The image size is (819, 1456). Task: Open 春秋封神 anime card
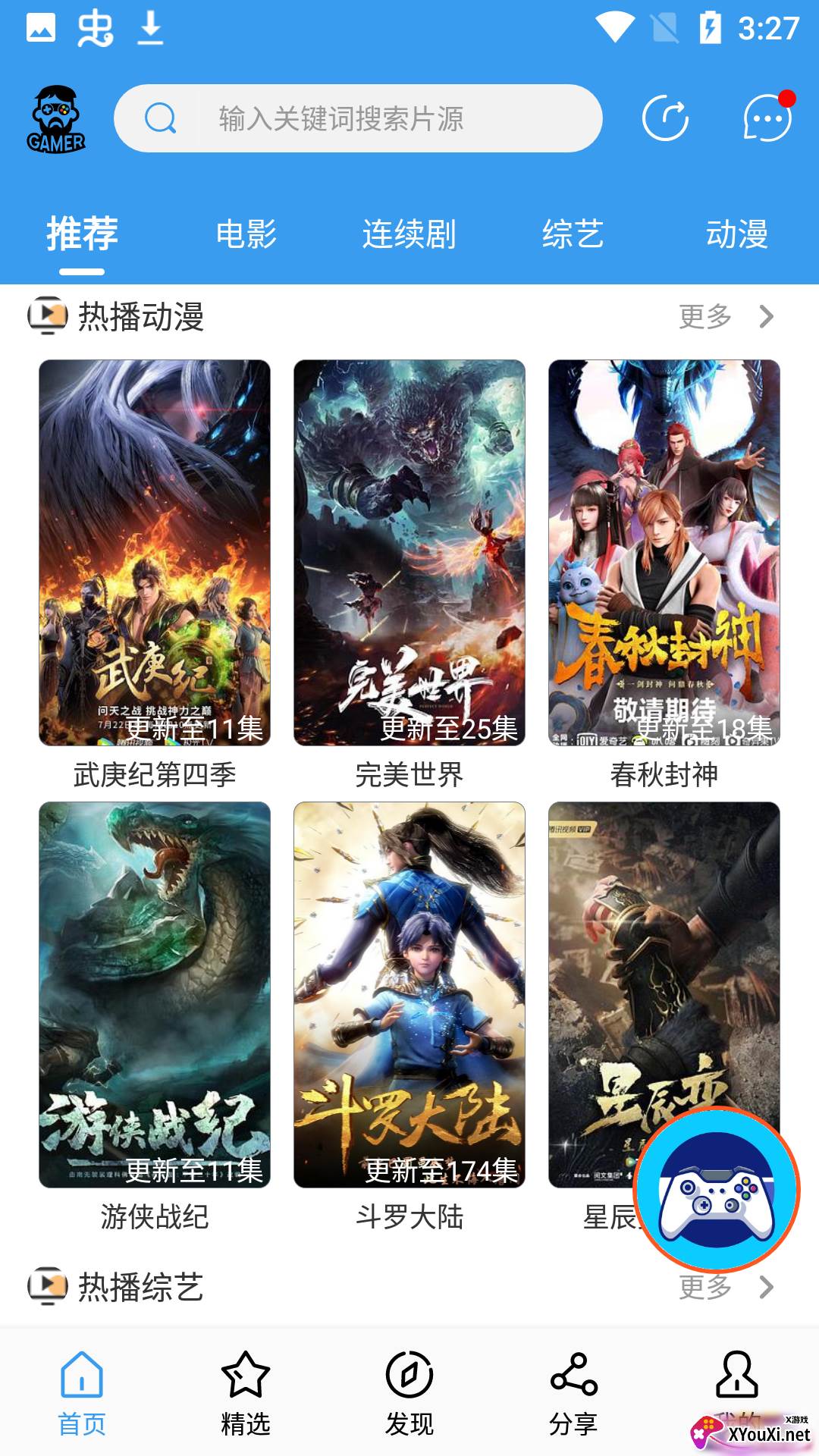(x=664, y=553)
